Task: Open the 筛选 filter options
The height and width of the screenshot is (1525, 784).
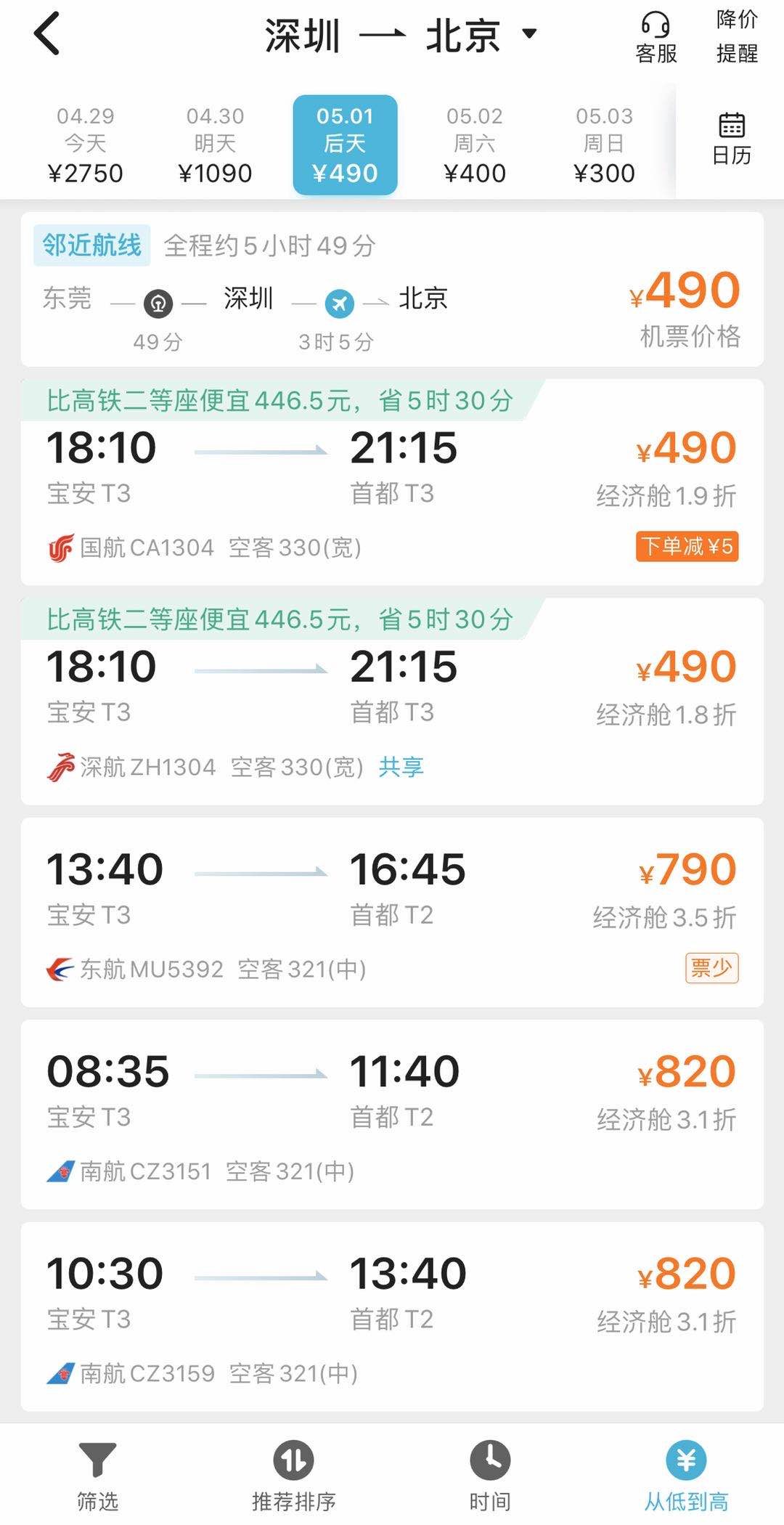Action: point(97,1474)
